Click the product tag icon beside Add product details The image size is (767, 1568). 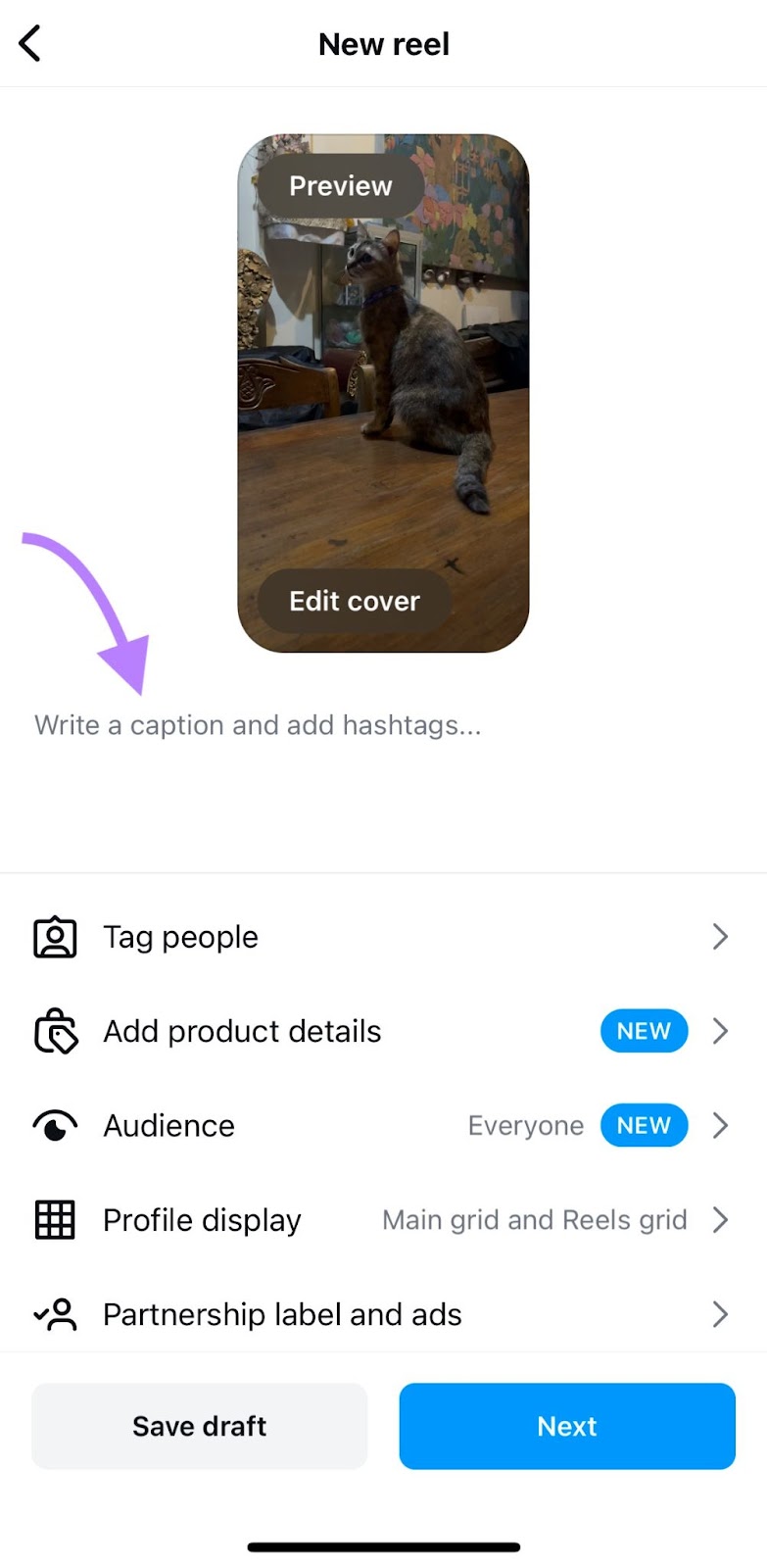point(55,1031)
